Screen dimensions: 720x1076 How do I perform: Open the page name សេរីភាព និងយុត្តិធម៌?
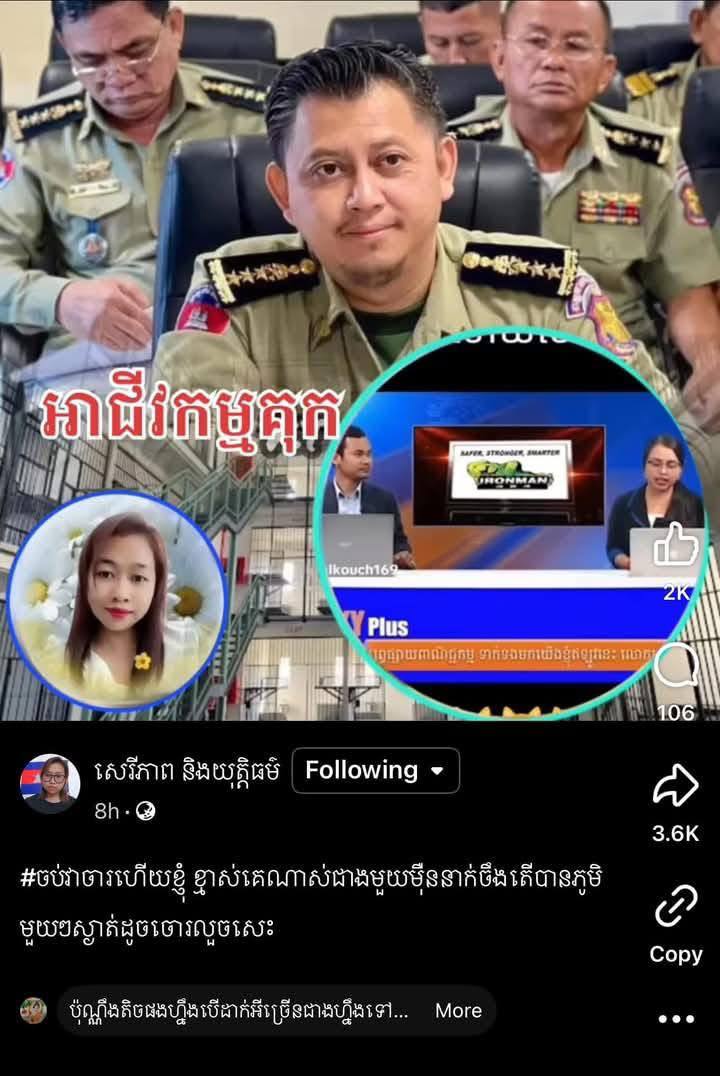pos(187,771)
